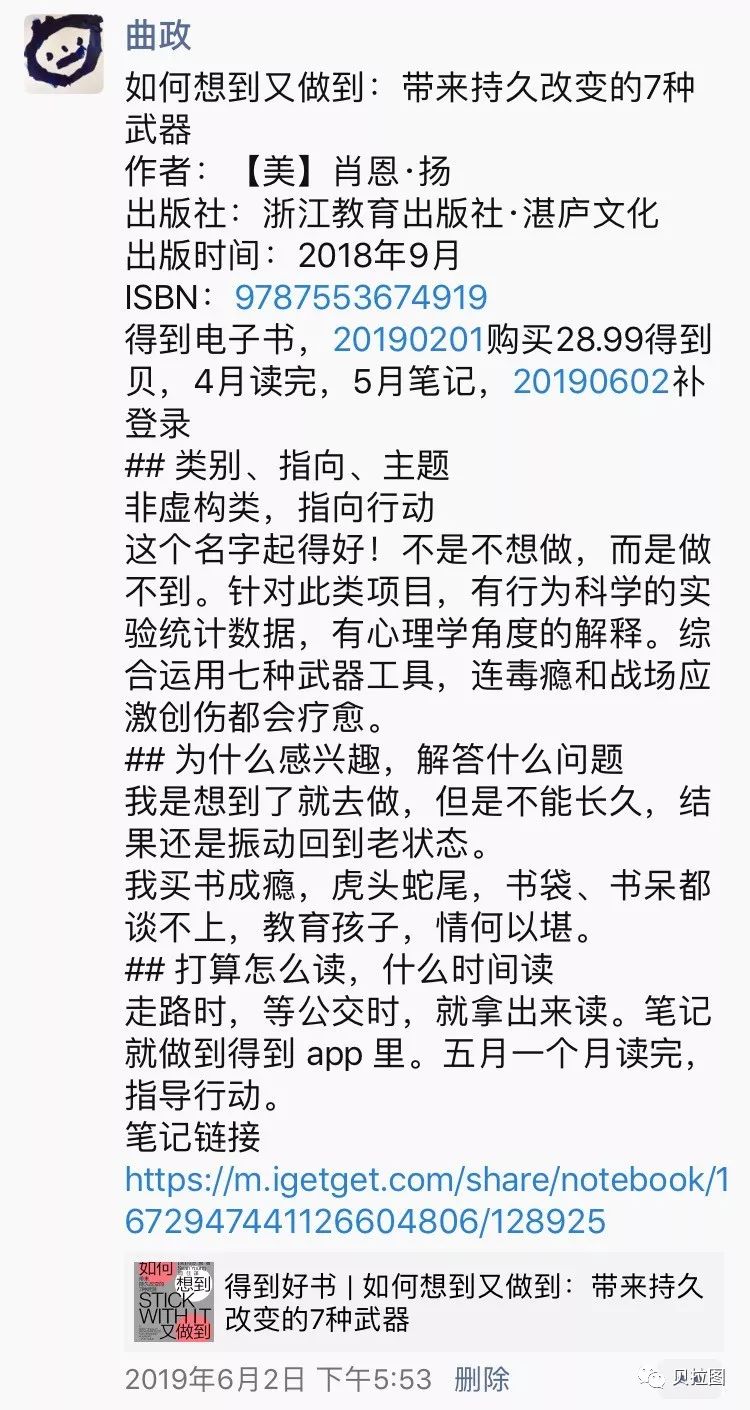Open the 得到好书 shared link card
Image resolution: width=750 pixels, height=1410 pixels.
pos(423,1301)
